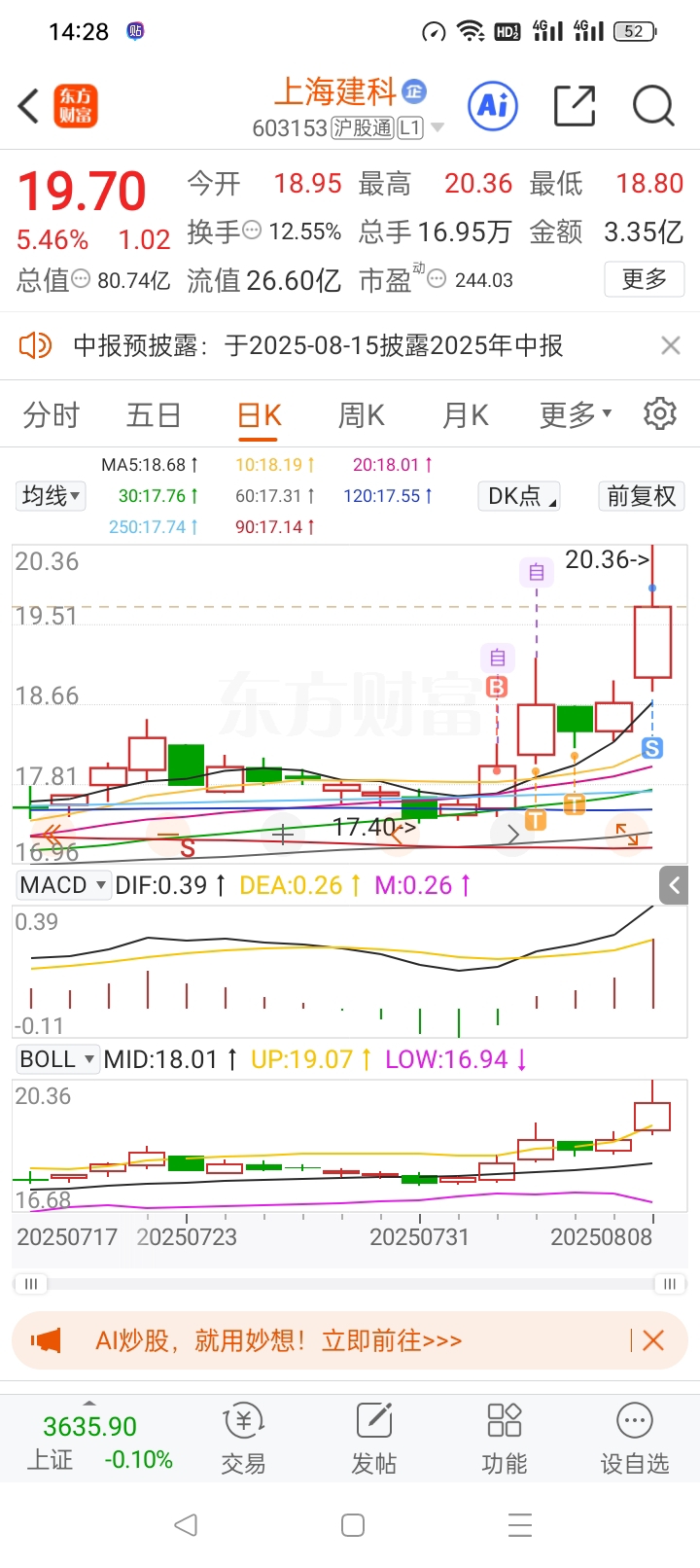Switch to the 五日 tab
The image size is (700, 1568).
tap(154, 416)
